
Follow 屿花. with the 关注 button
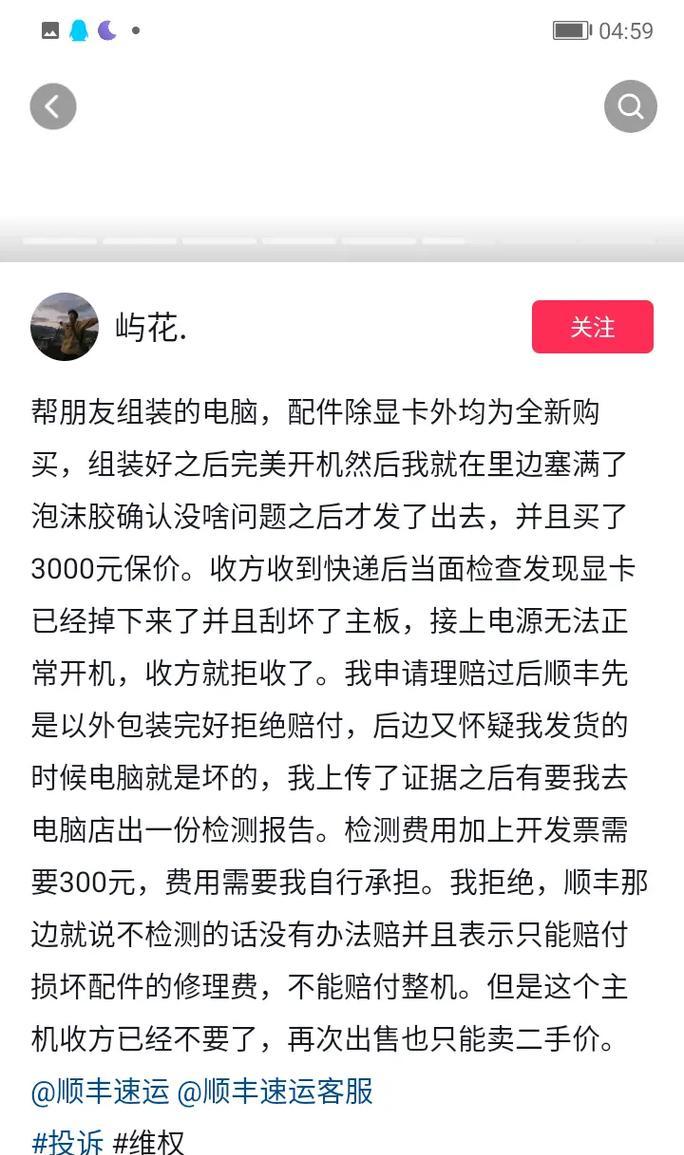(593, 326)
